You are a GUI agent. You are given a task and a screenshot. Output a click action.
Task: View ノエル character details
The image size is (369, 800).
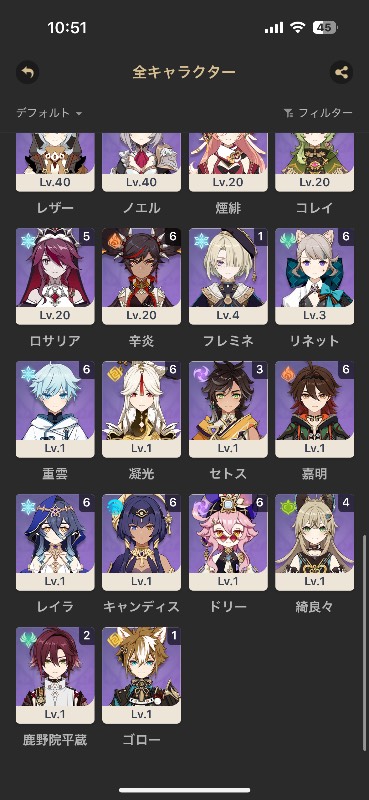(141, 162)
